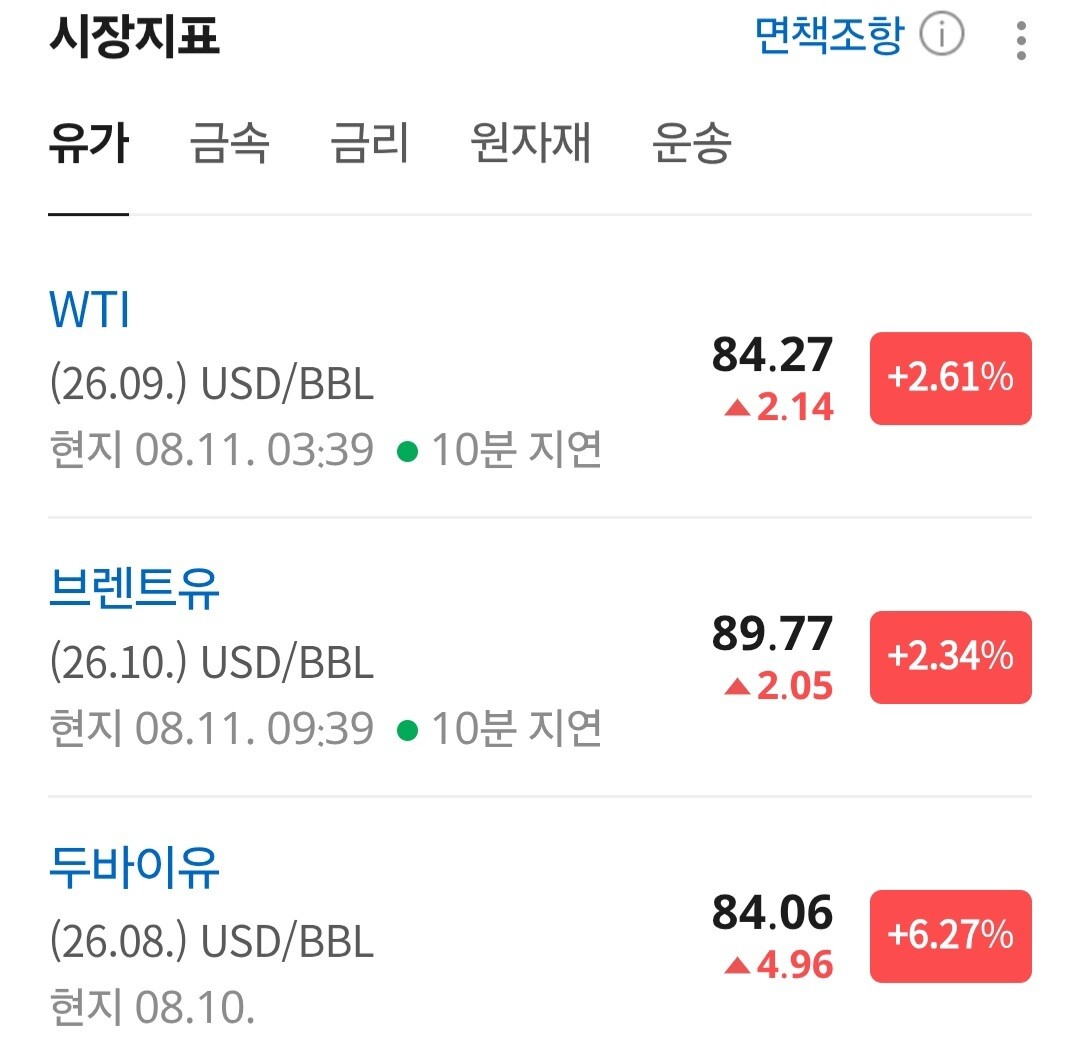This screenshot has height=1037, width=1080.
Task: Switch to the 운송 tab
Action: click(x=691, y=143)
